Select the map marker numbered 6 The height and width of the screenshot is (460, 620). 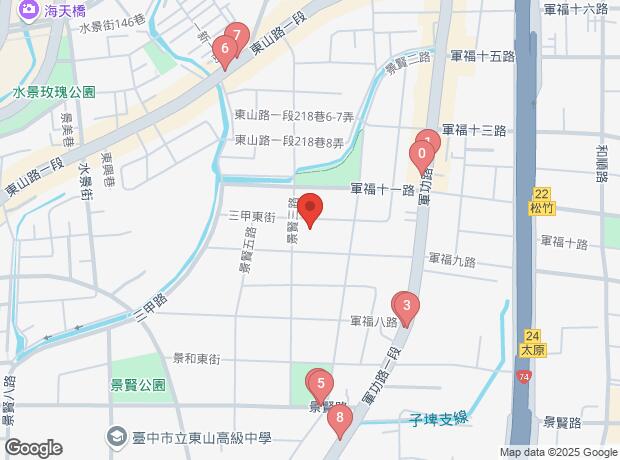pos(226,47)
